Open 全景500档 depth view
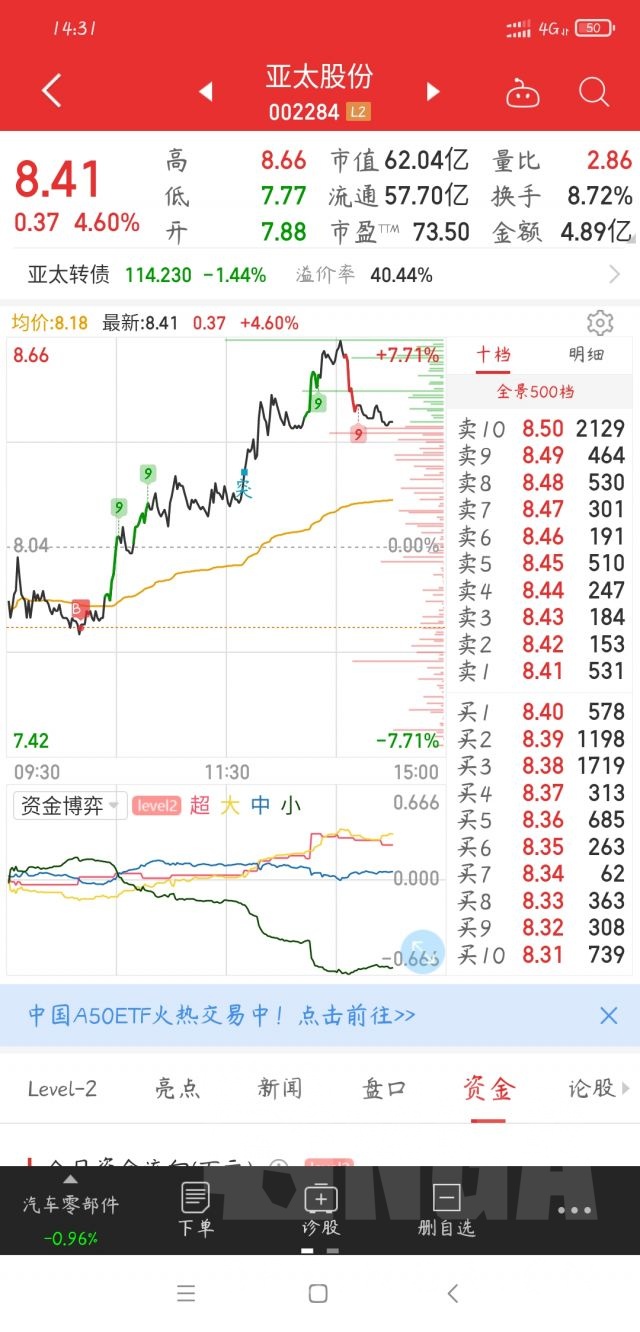The height and width of the screenshot is (1332, 640). [x=537, y=391]
